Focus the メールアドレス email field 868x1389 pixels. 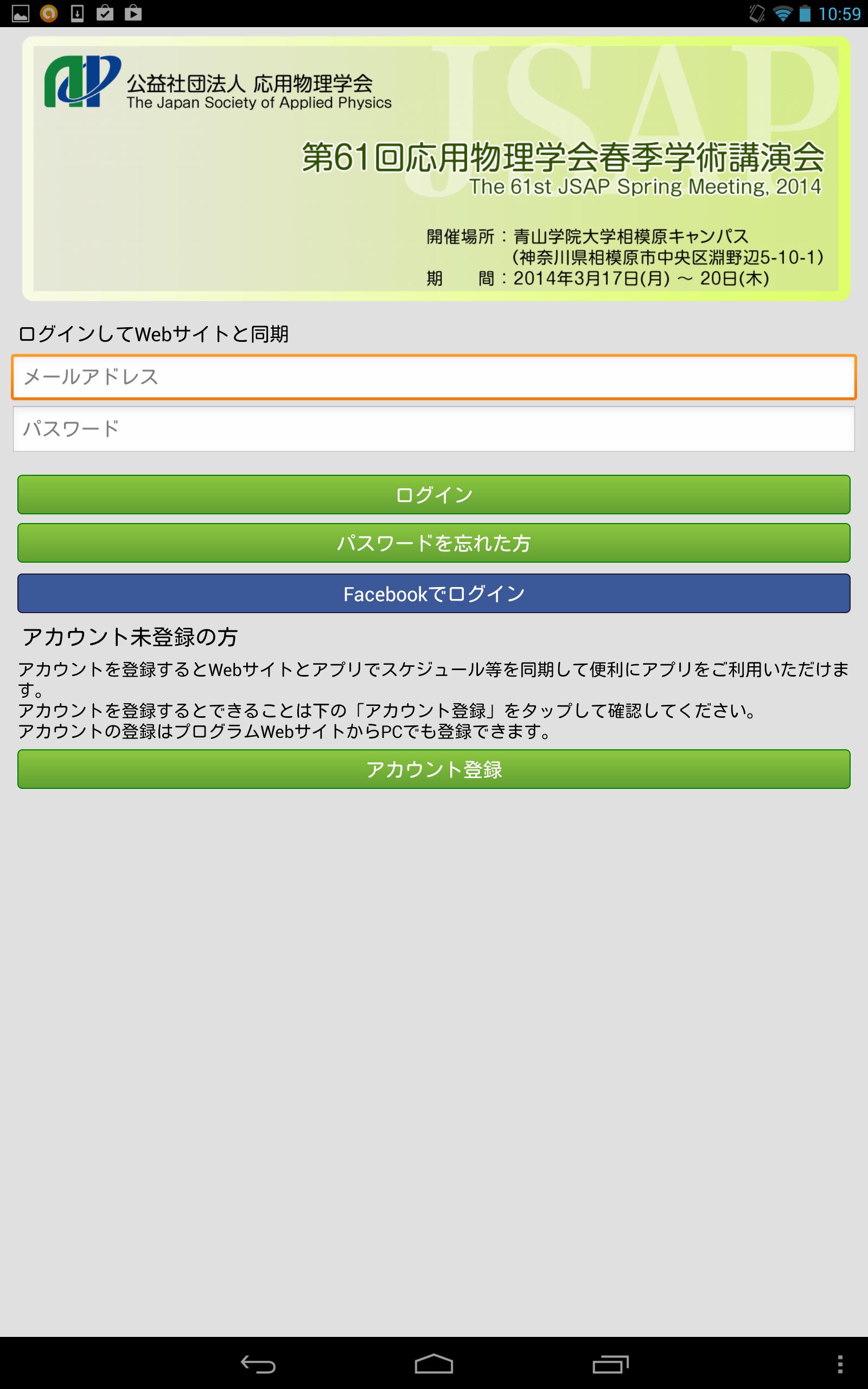[x=433, y=377]
